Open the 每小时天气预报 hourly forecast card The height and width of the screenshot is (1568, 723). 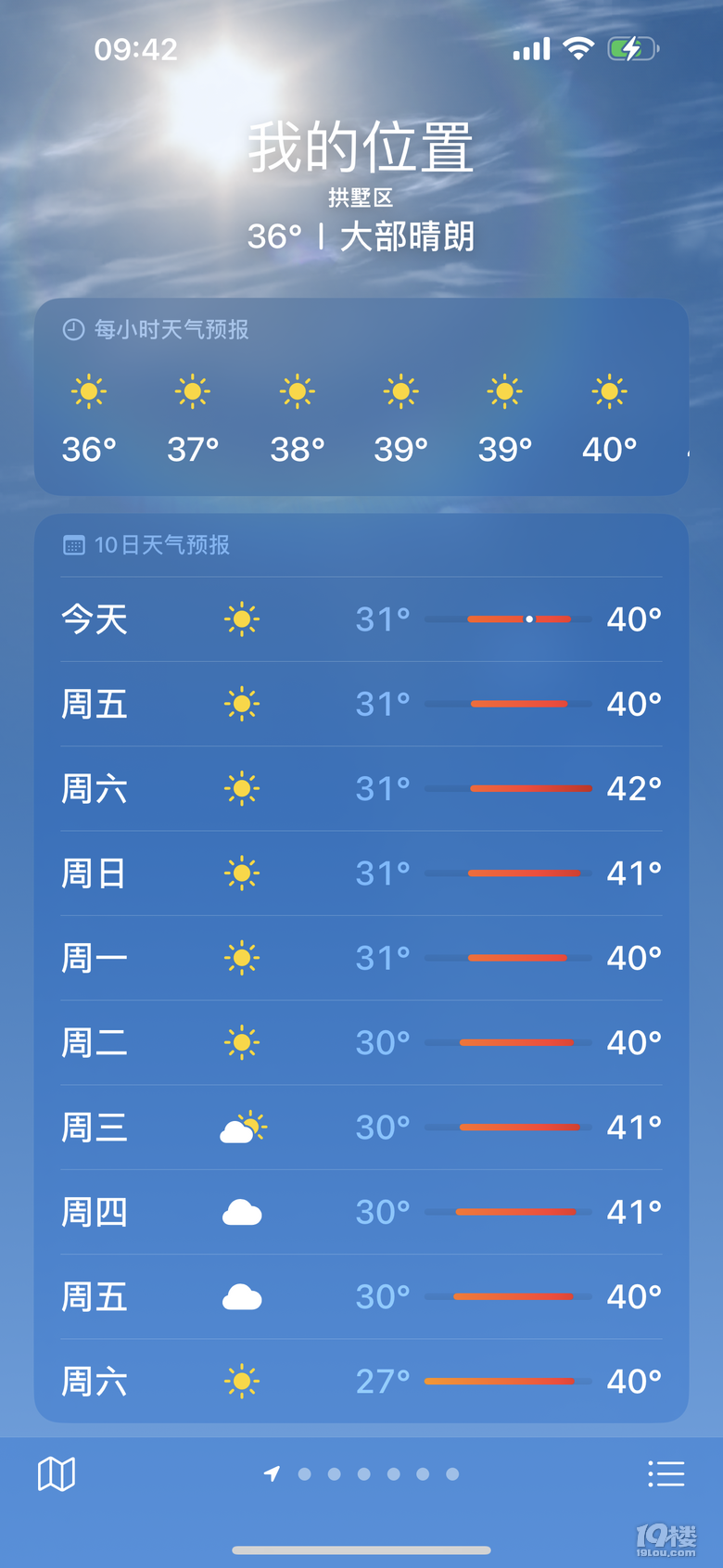pyautogui.click(x=361, y=397)
